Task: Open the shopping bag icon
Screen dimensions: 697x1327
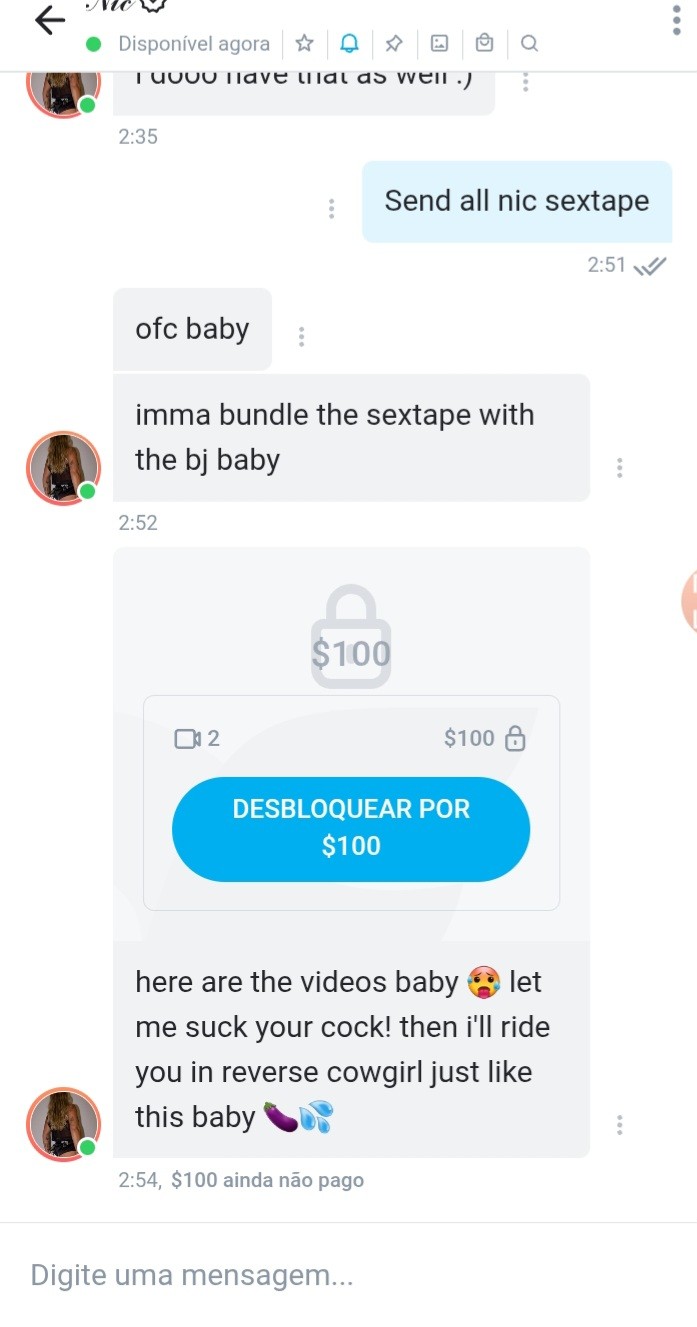Action: [484, 43]
